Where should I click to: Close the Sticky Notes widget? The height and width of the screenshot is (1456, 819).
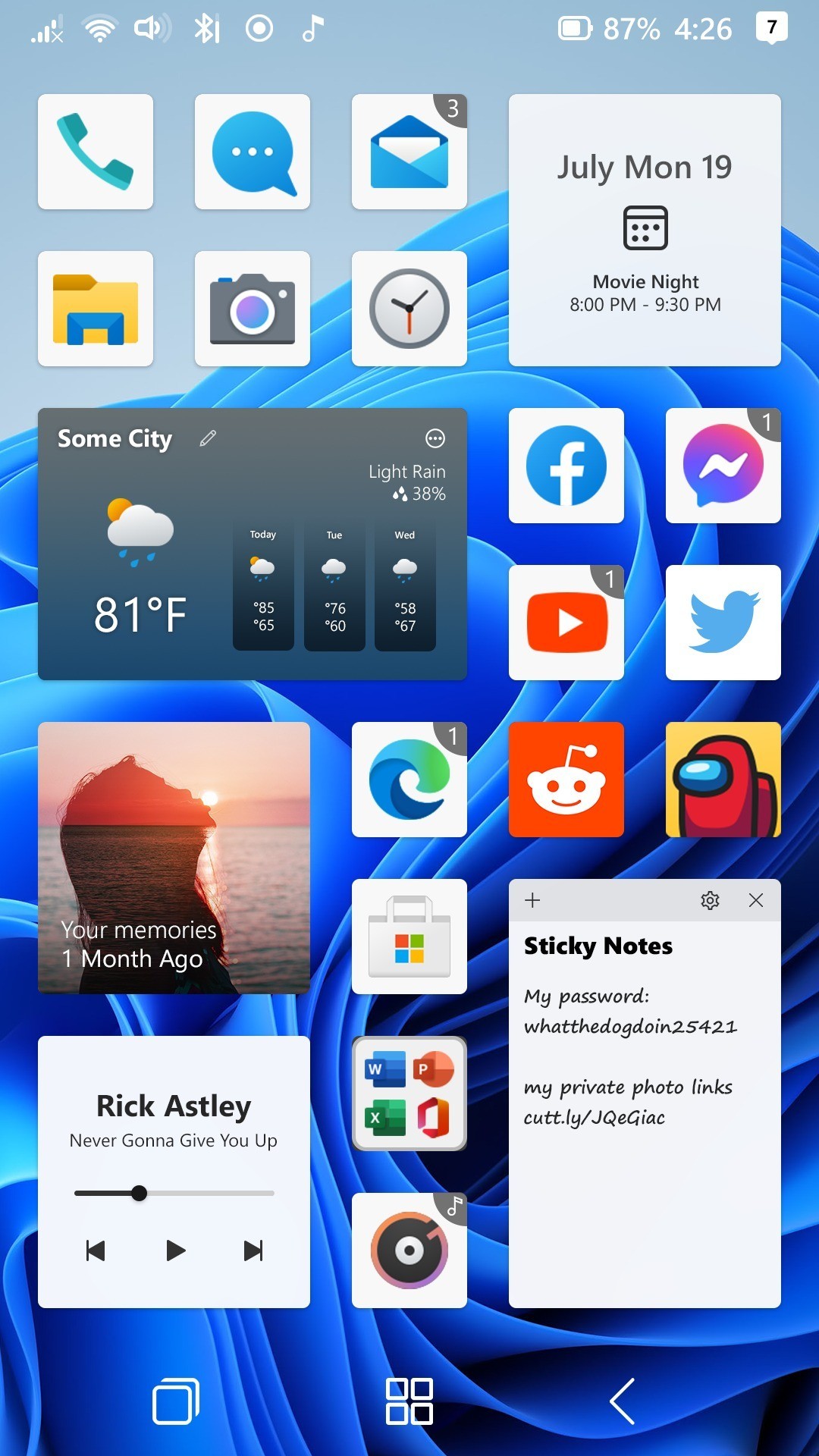tap(756, 900)
